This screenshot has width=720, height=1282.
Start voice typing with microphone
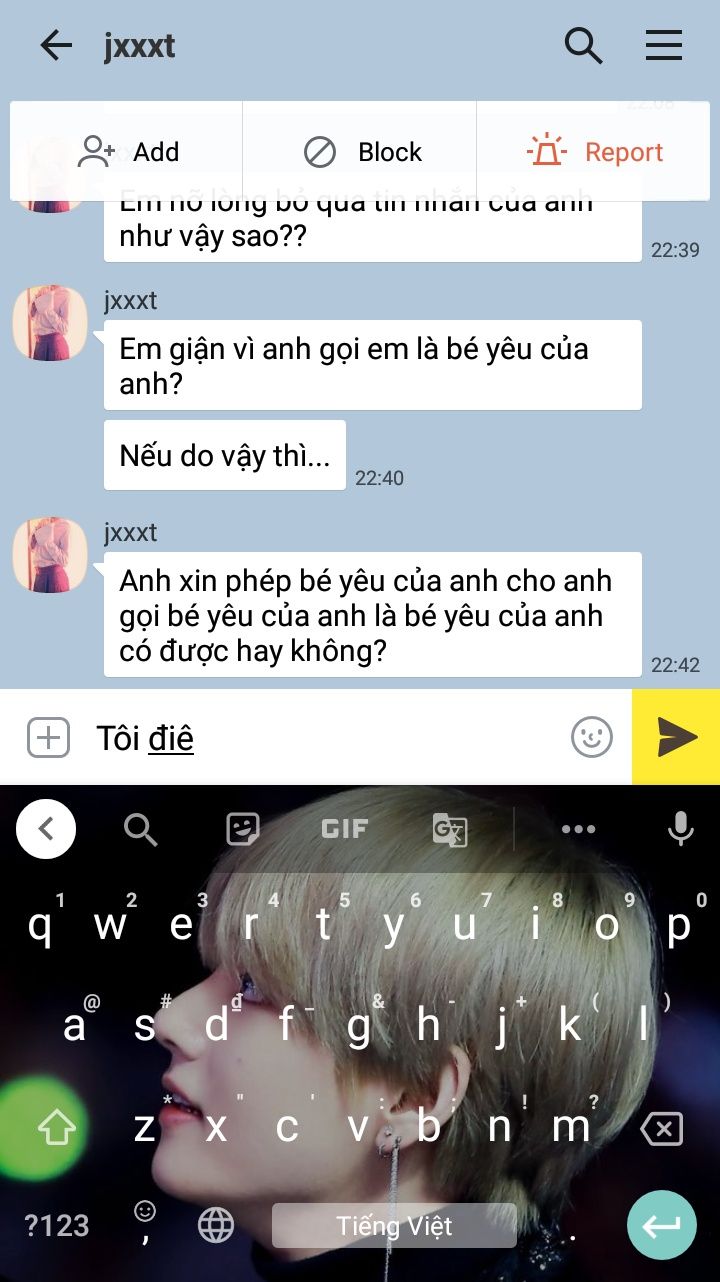point(681,829)
